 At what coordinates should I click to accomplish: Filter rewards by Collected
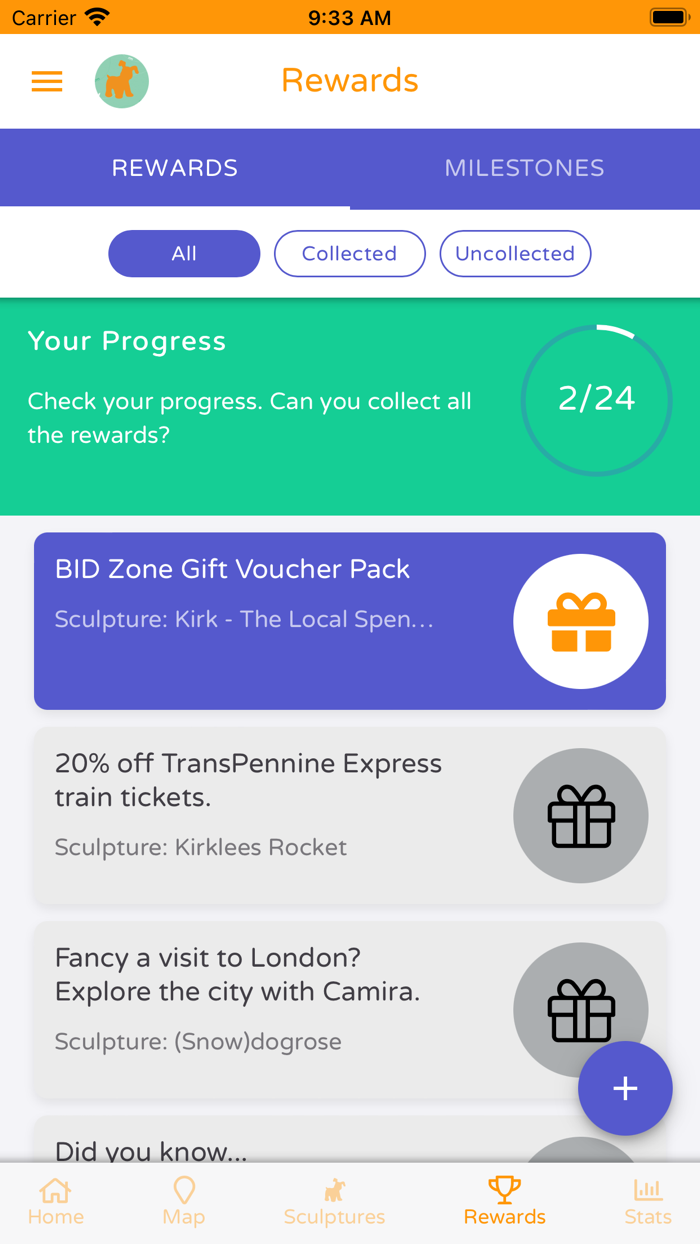350,254
